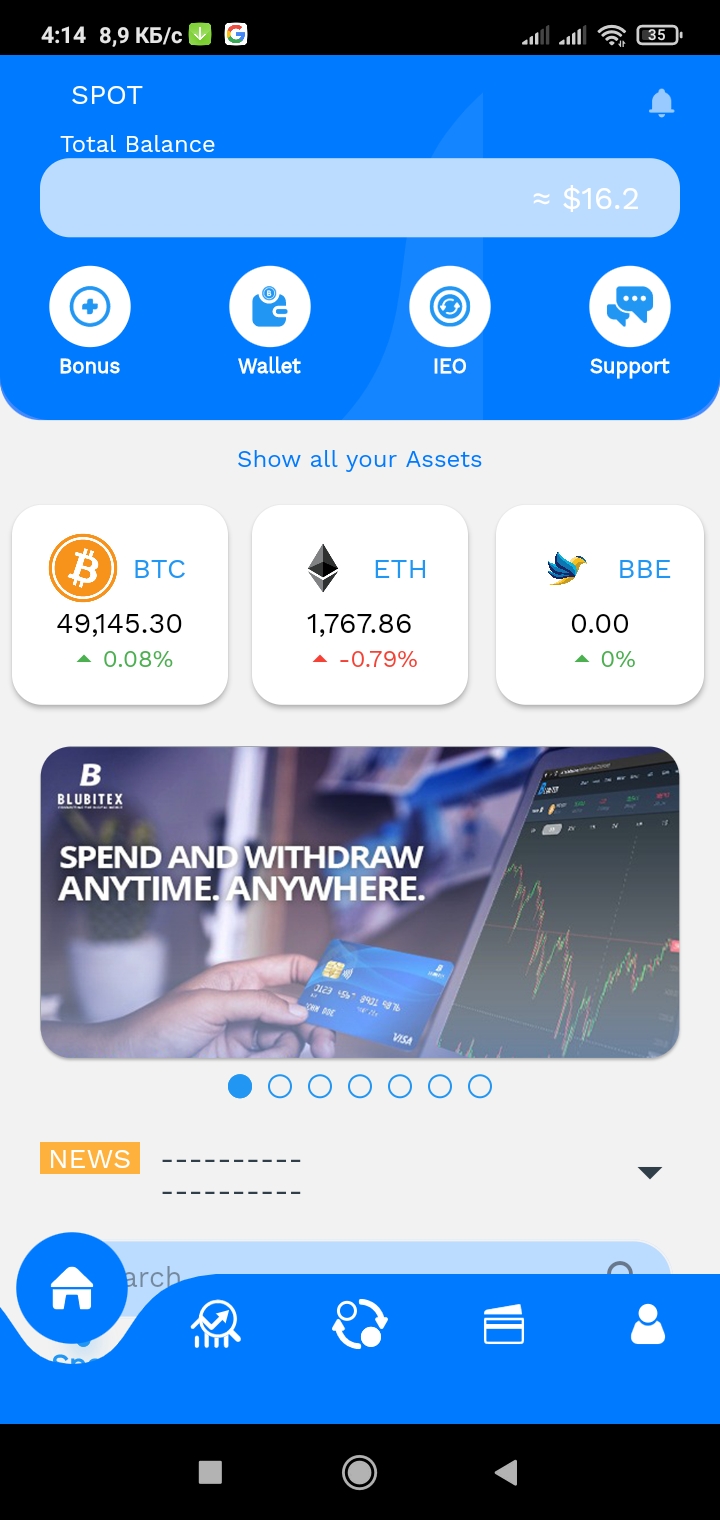
Task: Open the Bonus section
Action: (90, 307)
